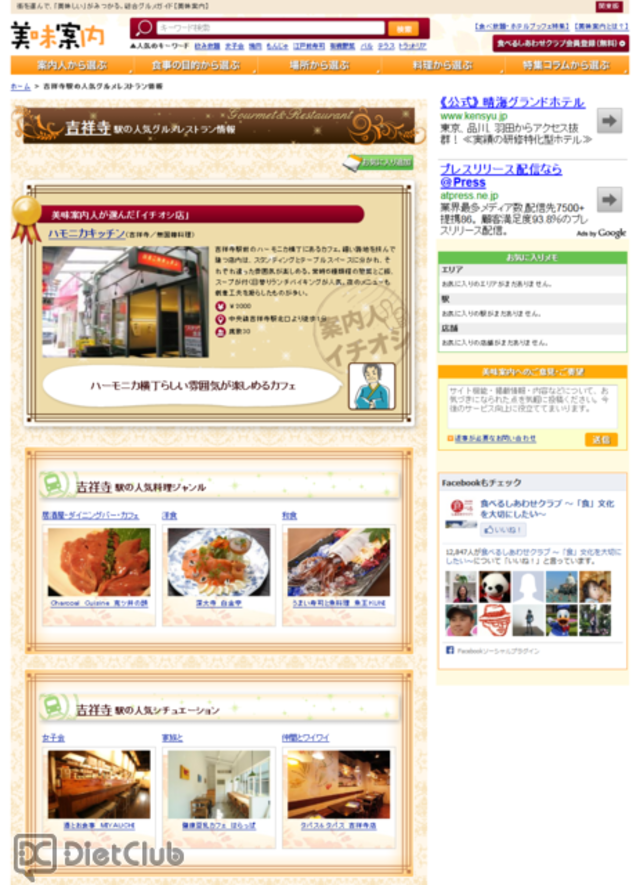The image size is (640, 885).
Task: Tap the keyword search field
Action: [x=270, y=28]
